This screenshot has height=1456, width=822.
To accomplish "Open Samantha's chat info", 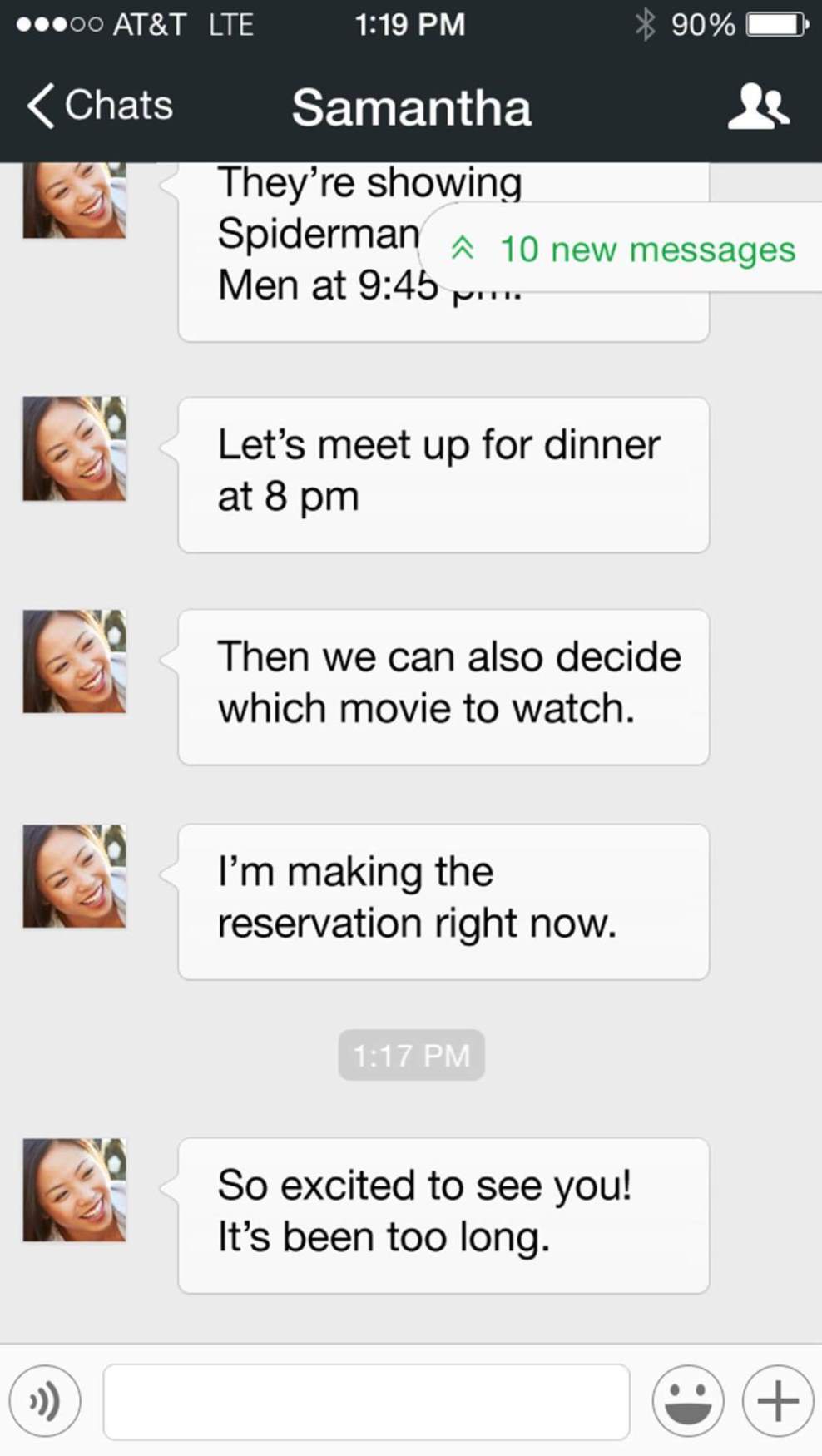I will [758, 106].
